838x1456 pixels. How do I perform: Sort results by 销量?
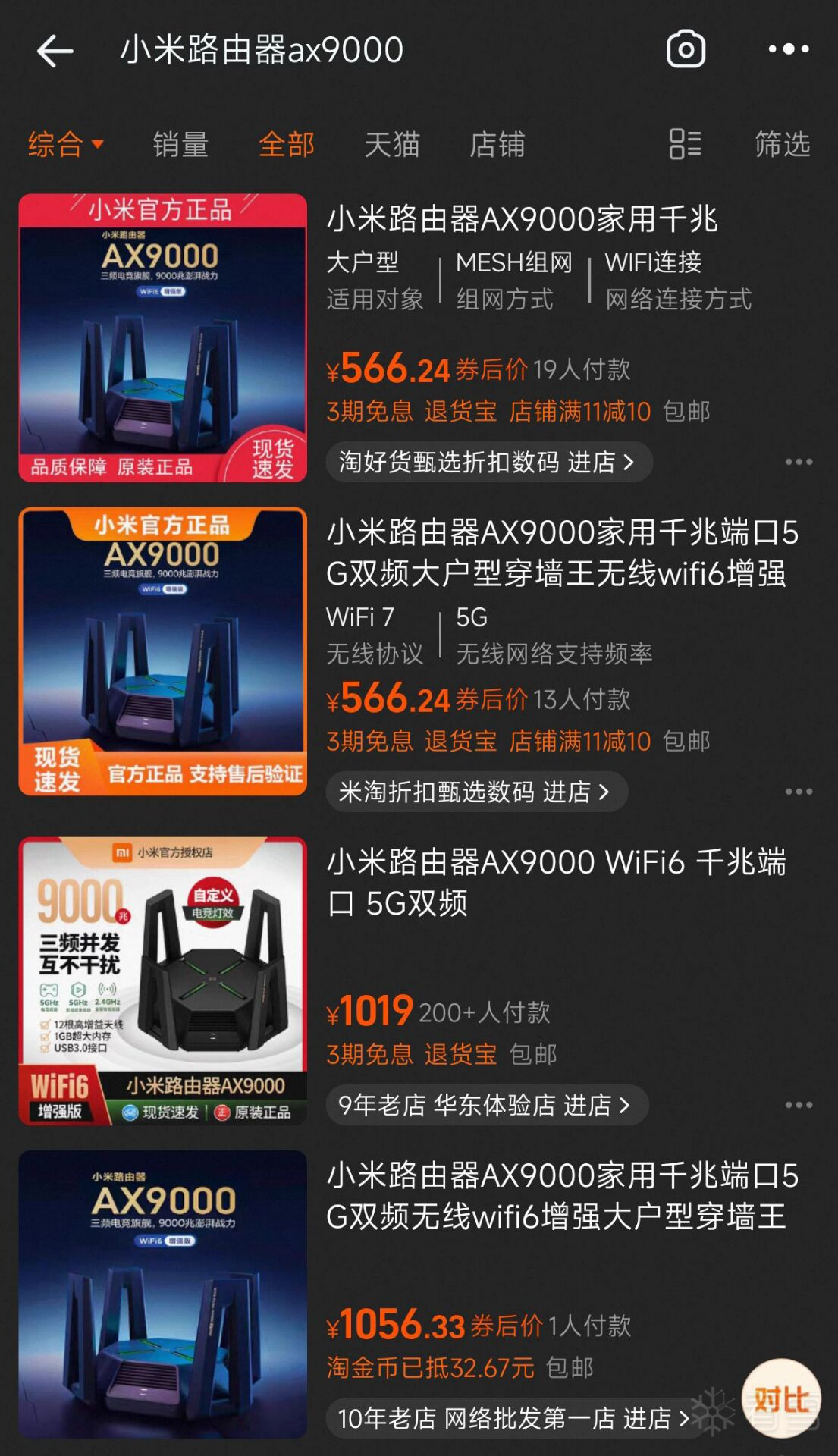point(180,144)
